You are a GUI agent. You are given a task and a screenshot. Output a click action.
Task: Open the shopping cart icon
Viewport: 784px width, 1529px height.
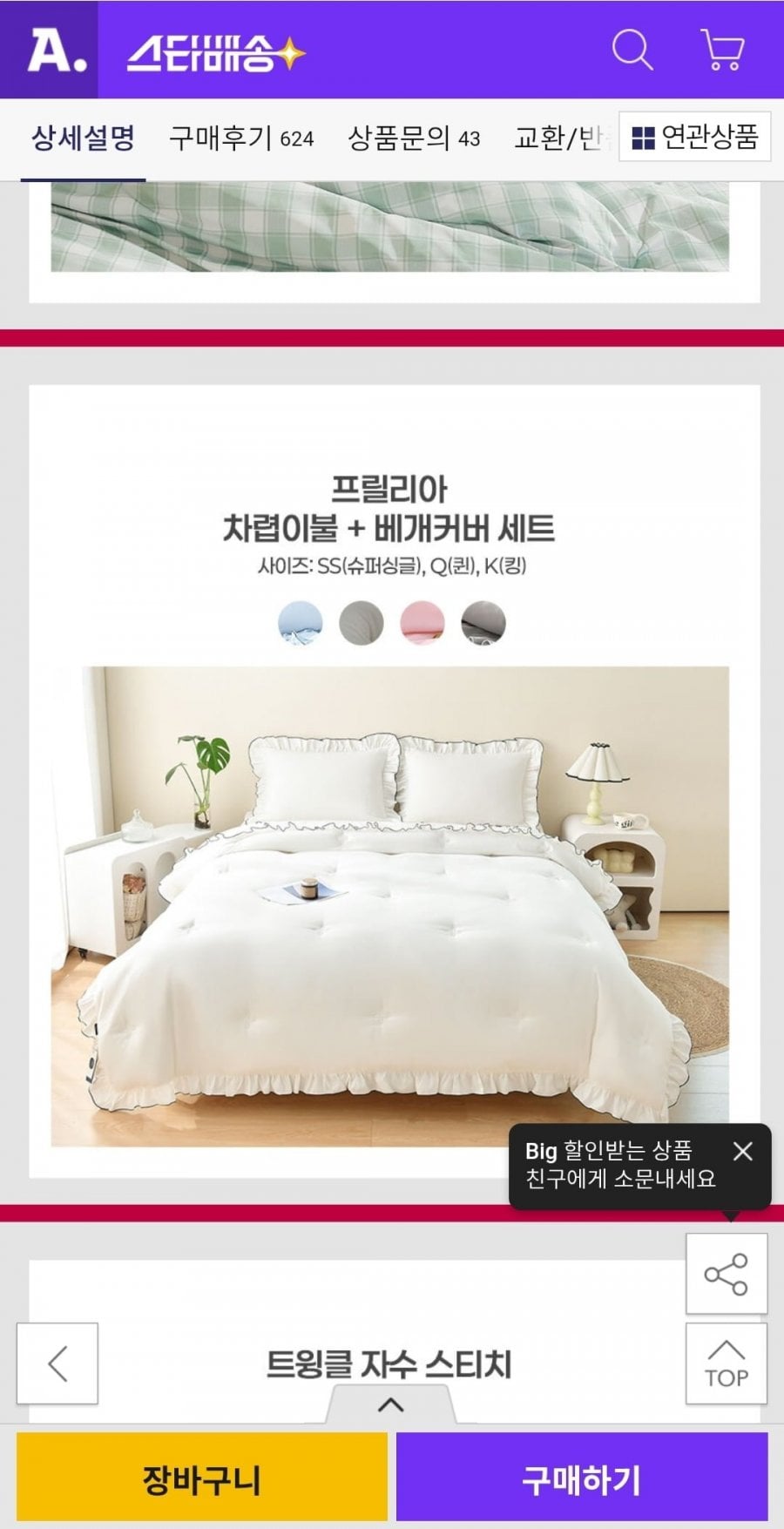pos(722,51)
